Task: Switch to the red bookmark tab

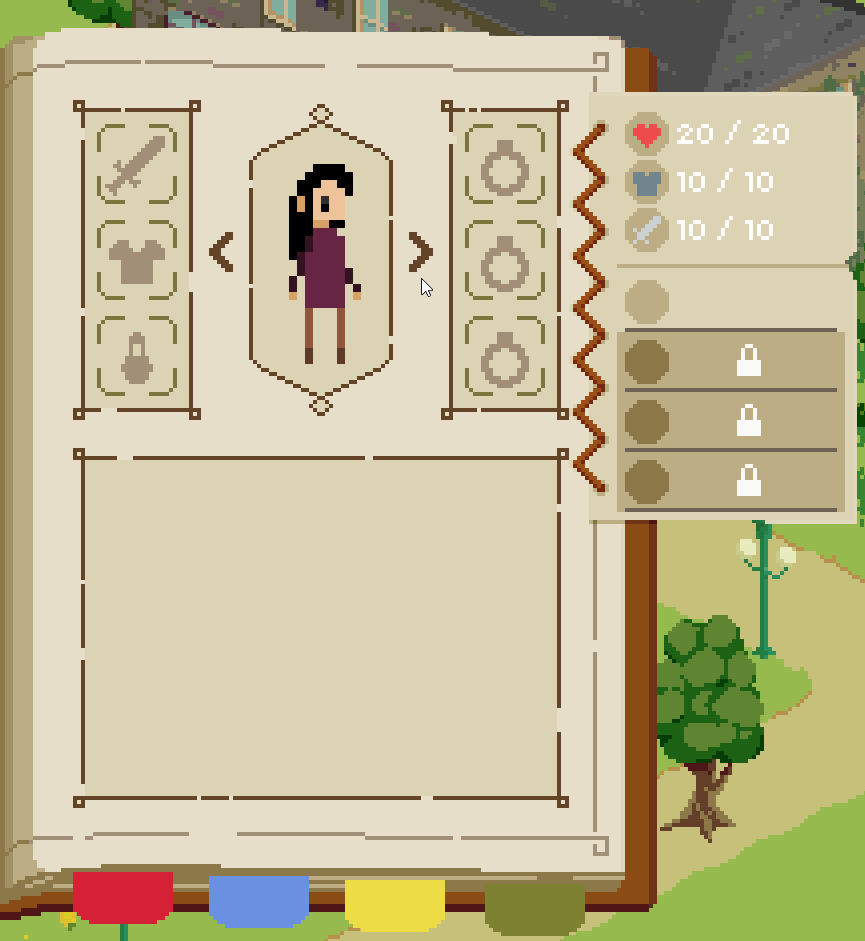Action: [x=123, y=897]
